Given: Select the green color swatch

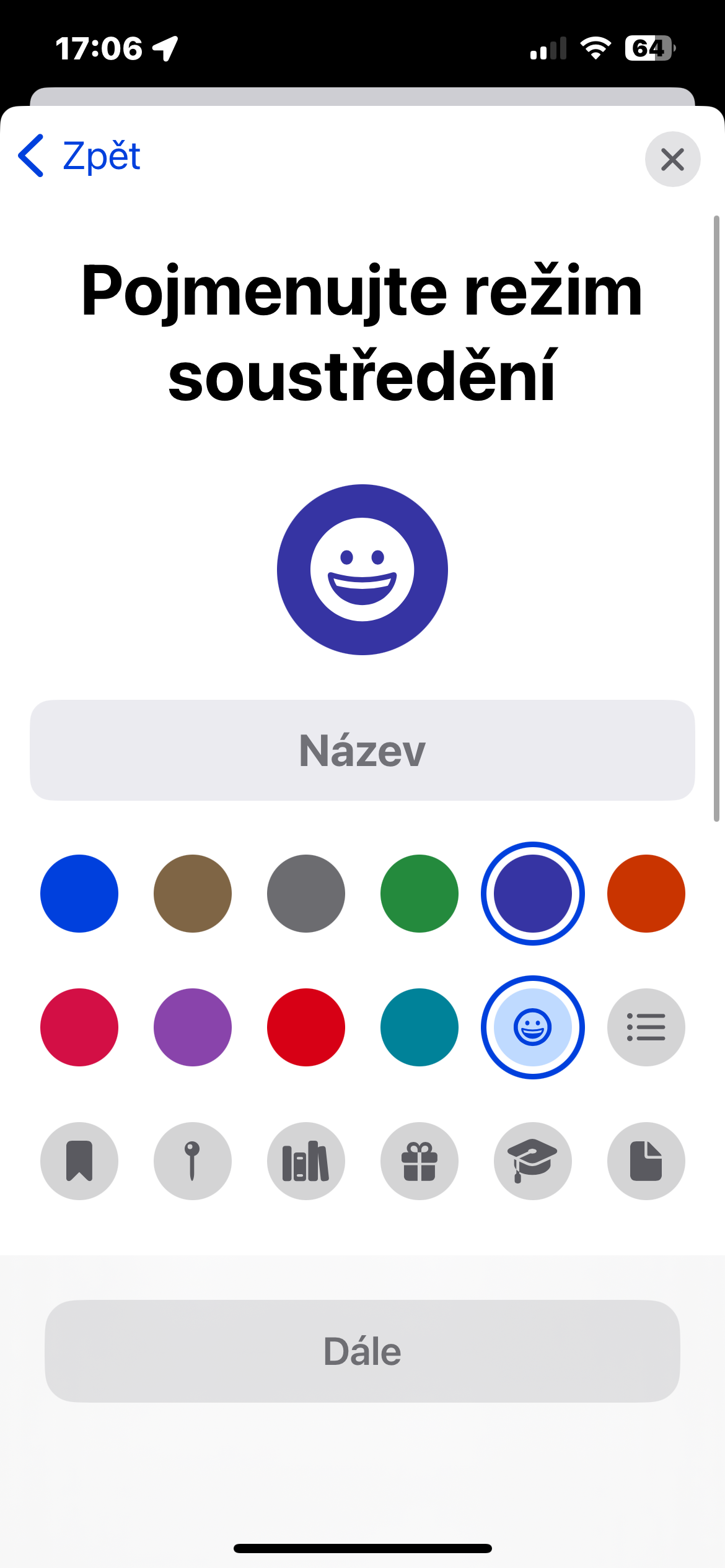Looking at the screenshot, I should [x=420, y=894].
